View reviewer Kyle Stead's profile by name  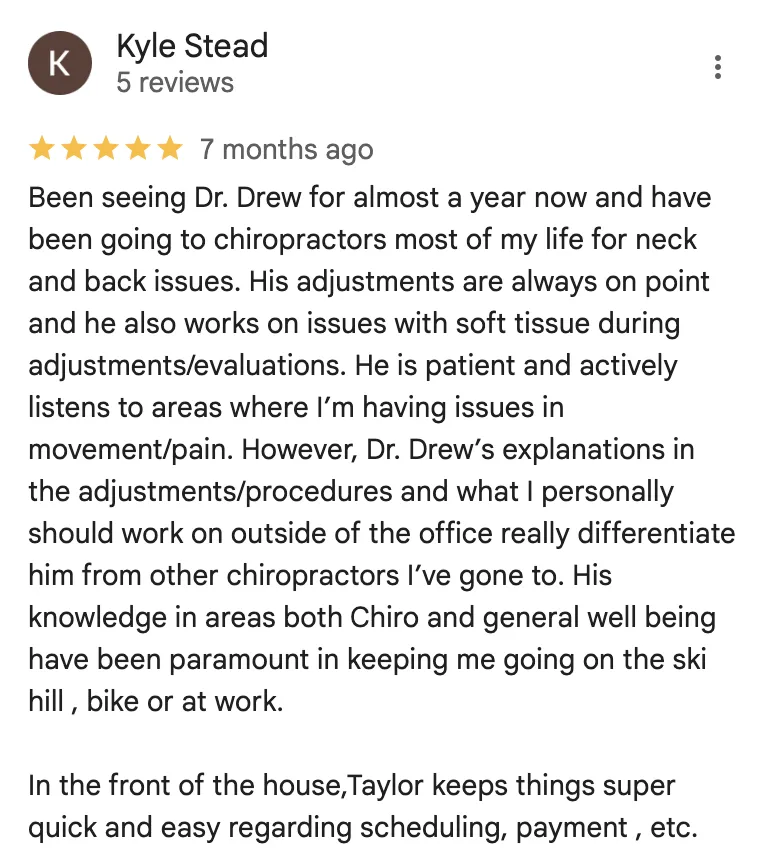point(192,46)
